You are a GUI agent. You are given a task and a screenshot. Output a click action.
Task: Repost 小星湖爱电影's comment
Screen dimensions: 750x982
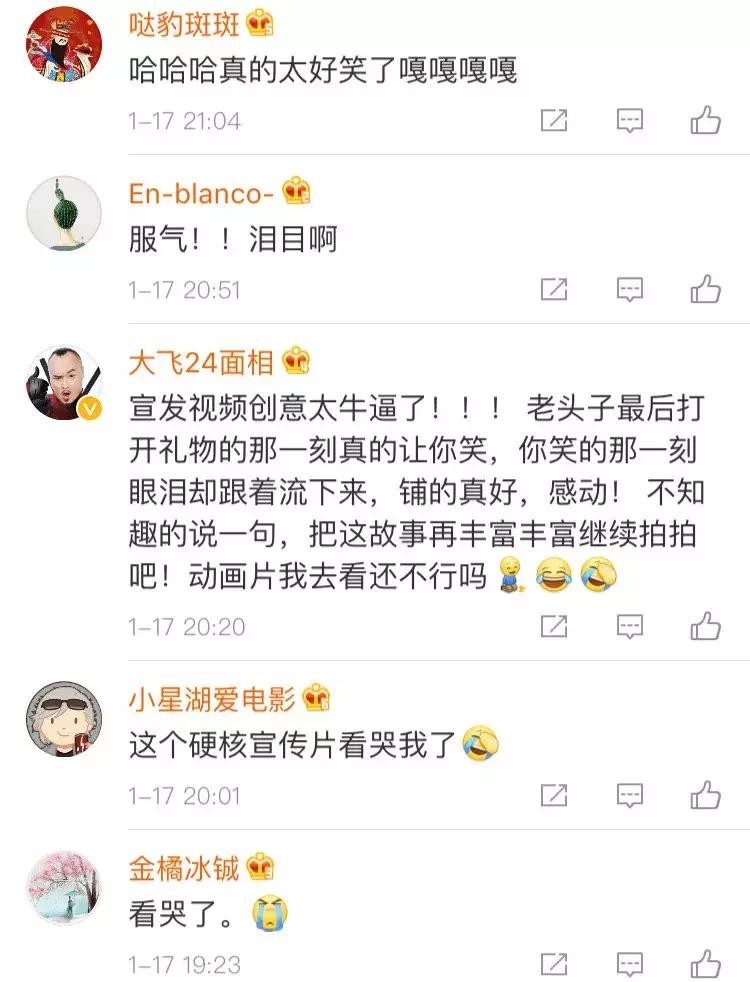click(554, 796)
